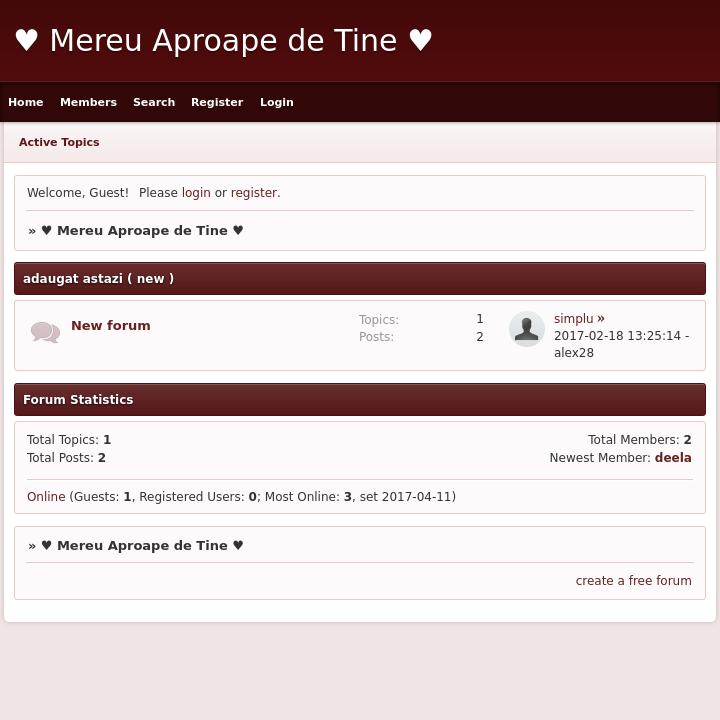720x720 pixels.
Task: Go to the Home page
Action: click(26, 102)
